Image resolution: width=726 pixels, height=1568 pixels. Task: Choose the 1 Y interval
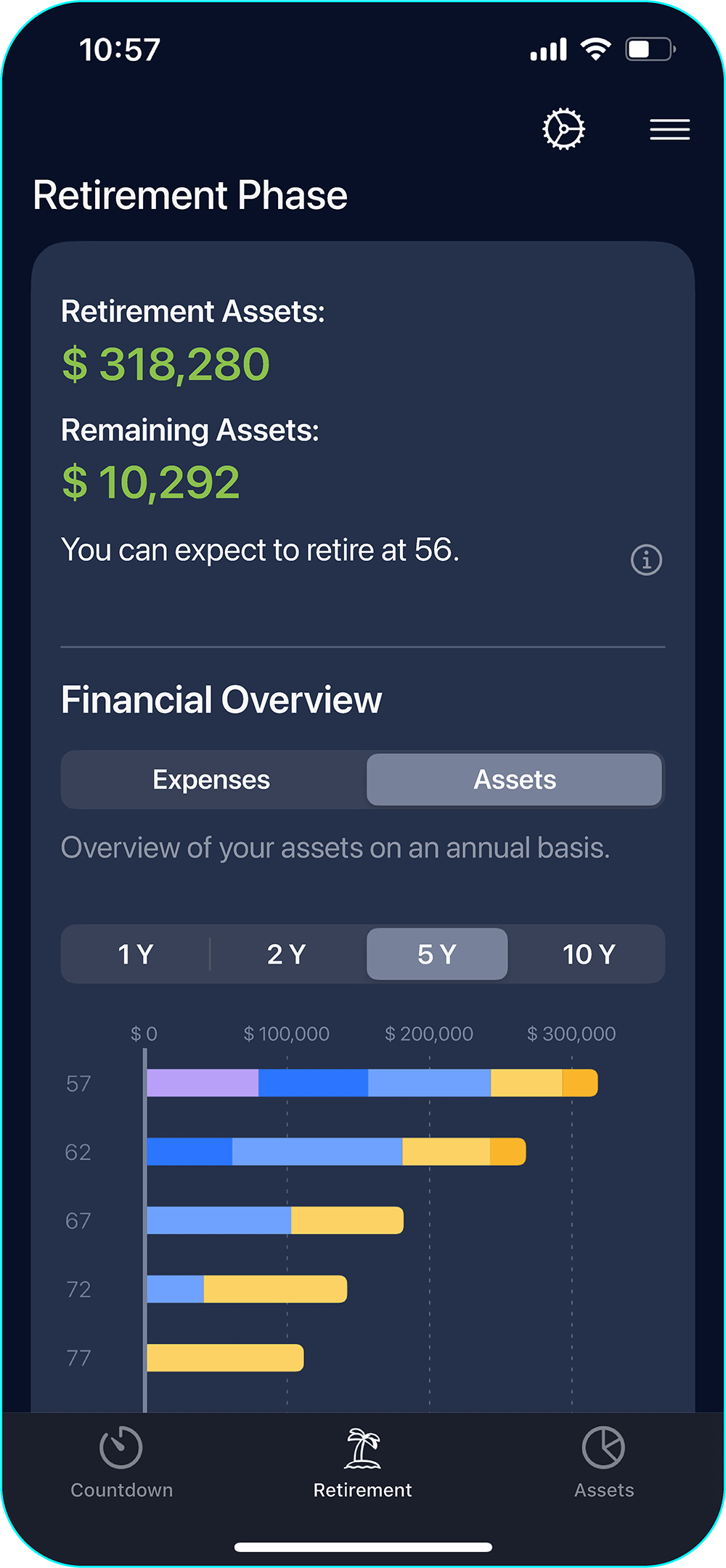(136, 954)
